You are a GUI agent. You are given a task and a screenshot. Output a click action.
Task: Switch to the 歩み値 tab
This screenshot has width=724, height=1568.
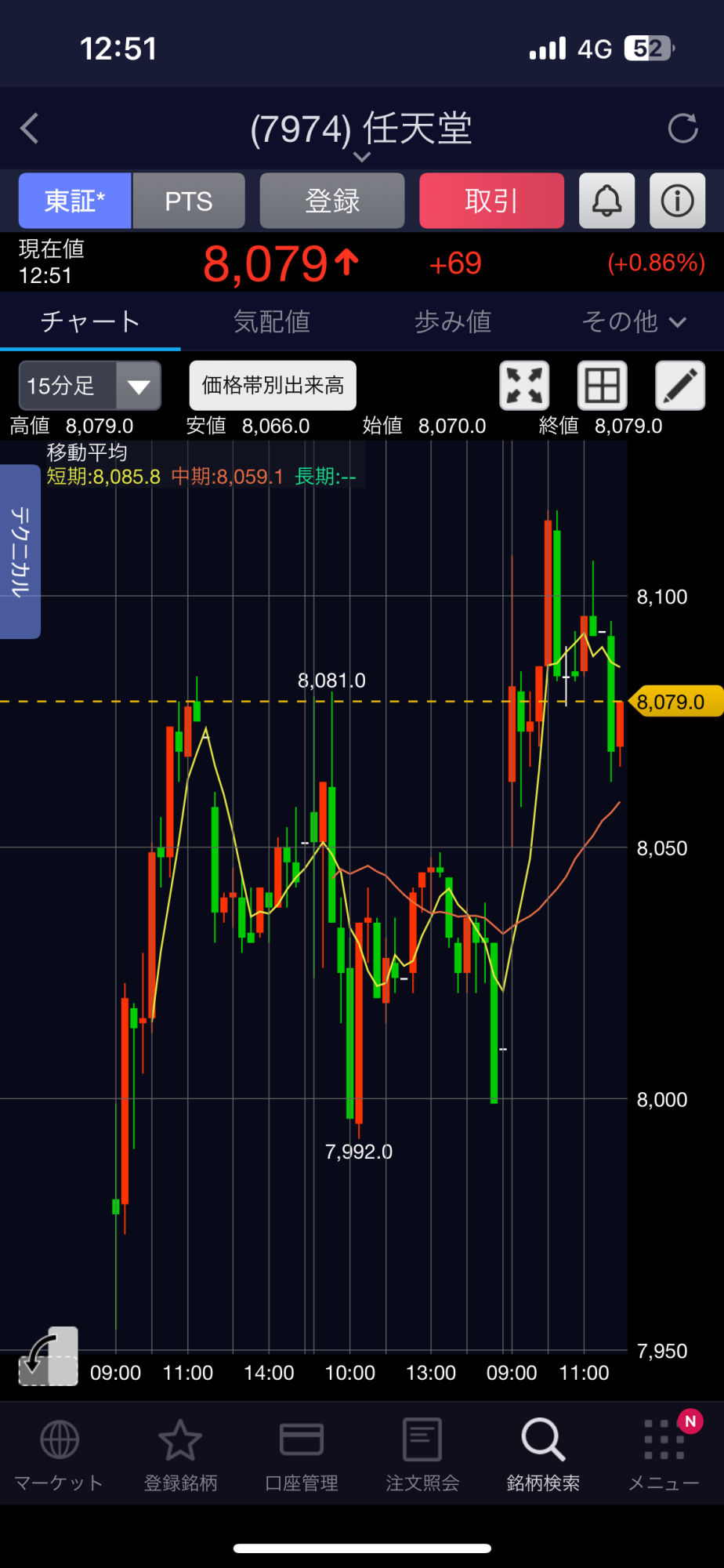point(452,321)
